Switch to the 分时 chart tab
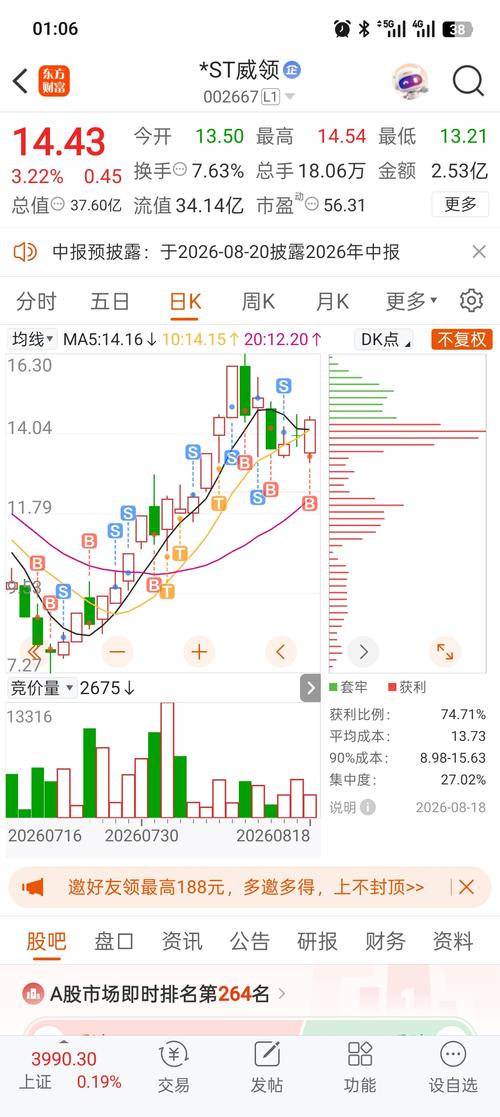The image size is (500, 1117). [36, 301]
